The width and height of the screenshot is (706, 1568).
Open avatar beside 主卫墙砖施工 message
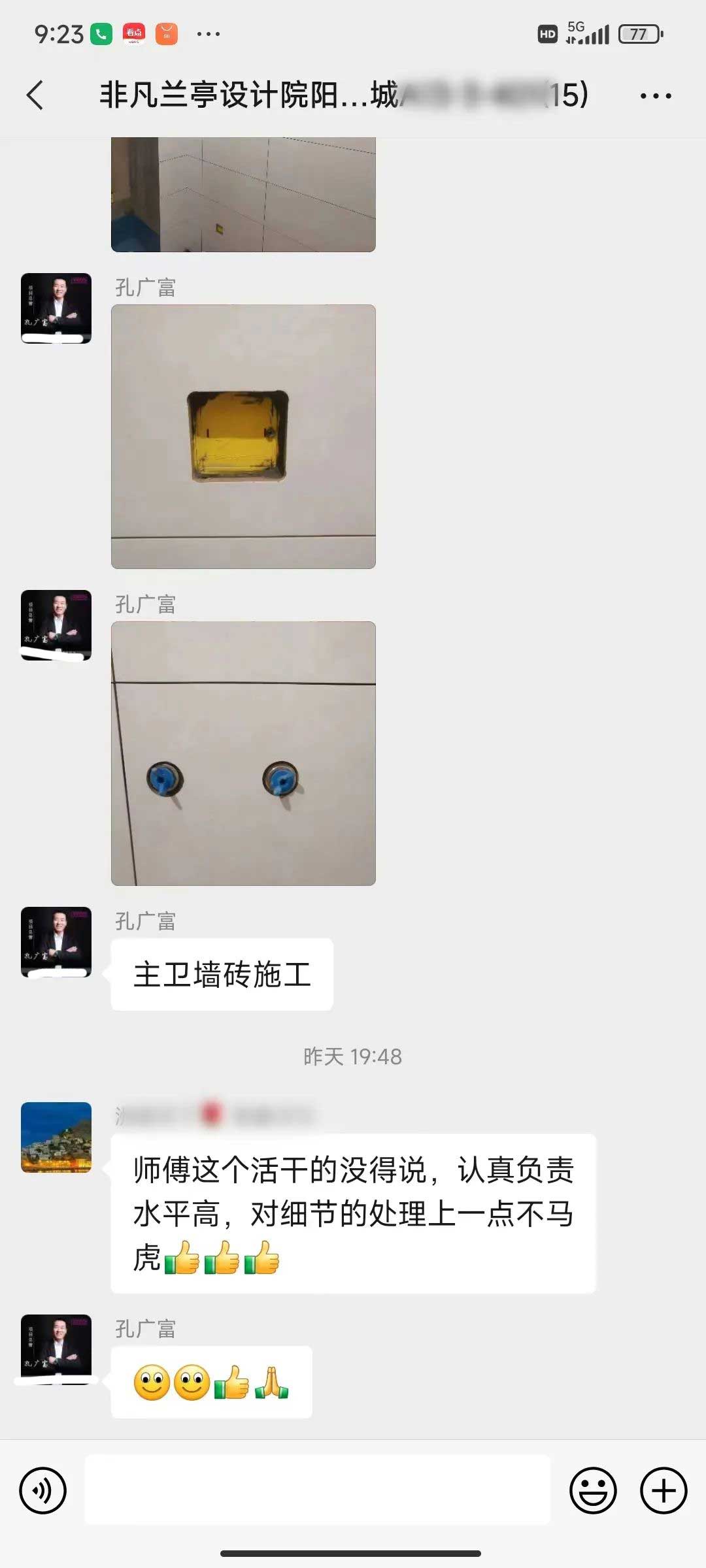[x=56, y=941]
